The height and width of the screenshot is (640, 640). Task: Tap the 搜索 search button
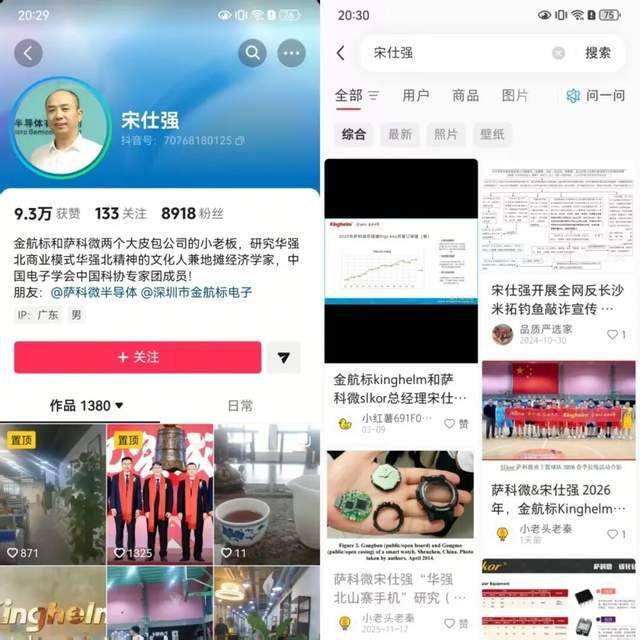coord(598,53)
